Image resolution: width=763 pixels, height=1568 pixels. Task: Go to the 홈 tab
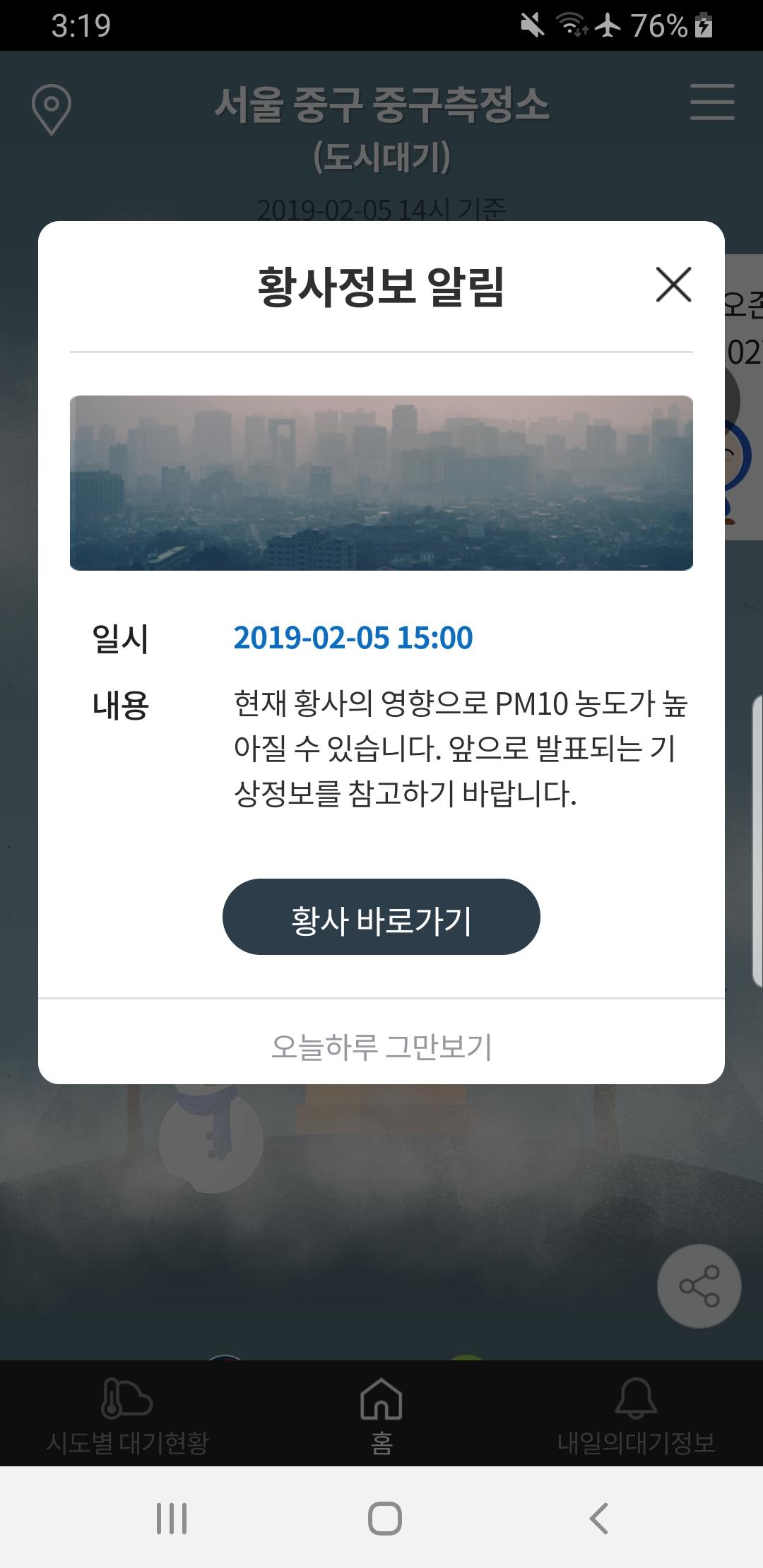(x=381, y=1415)
